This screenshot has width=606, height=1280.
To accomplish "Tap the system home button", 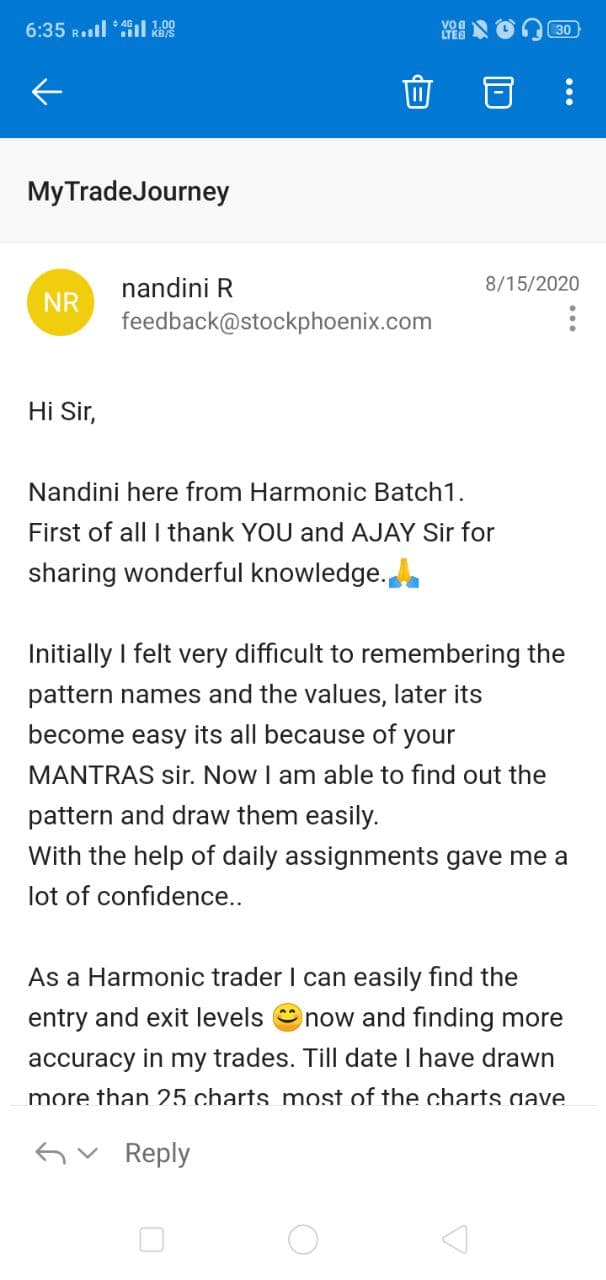I will coord(303,1240).
